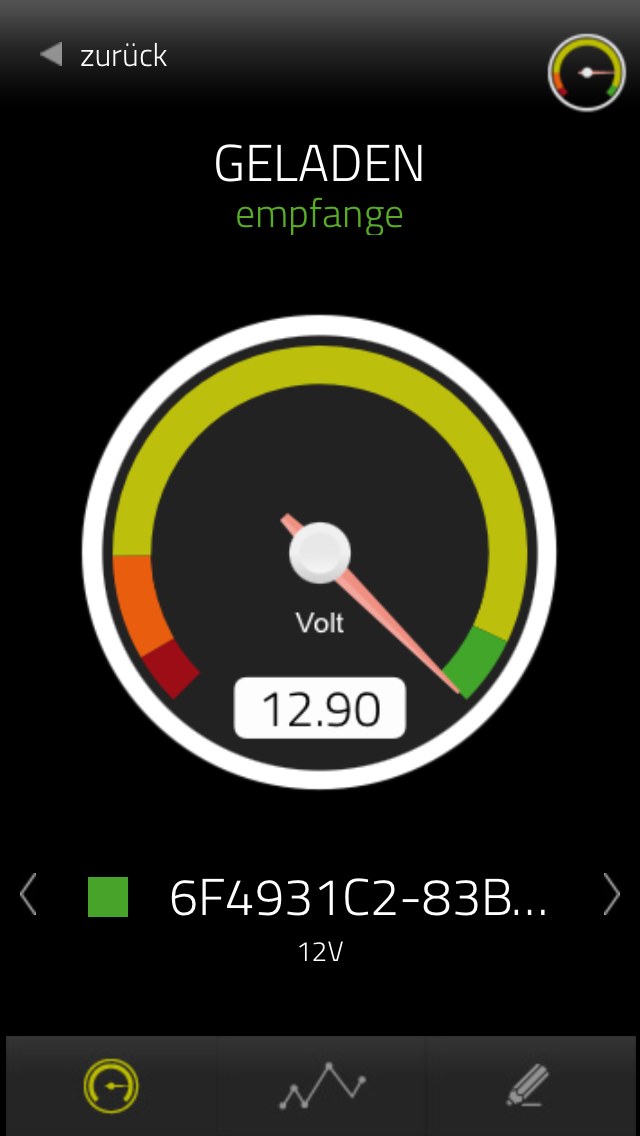Show the previous device with left chevron
The width and height of the screenshot is (640, 1136).
[28, 895]
